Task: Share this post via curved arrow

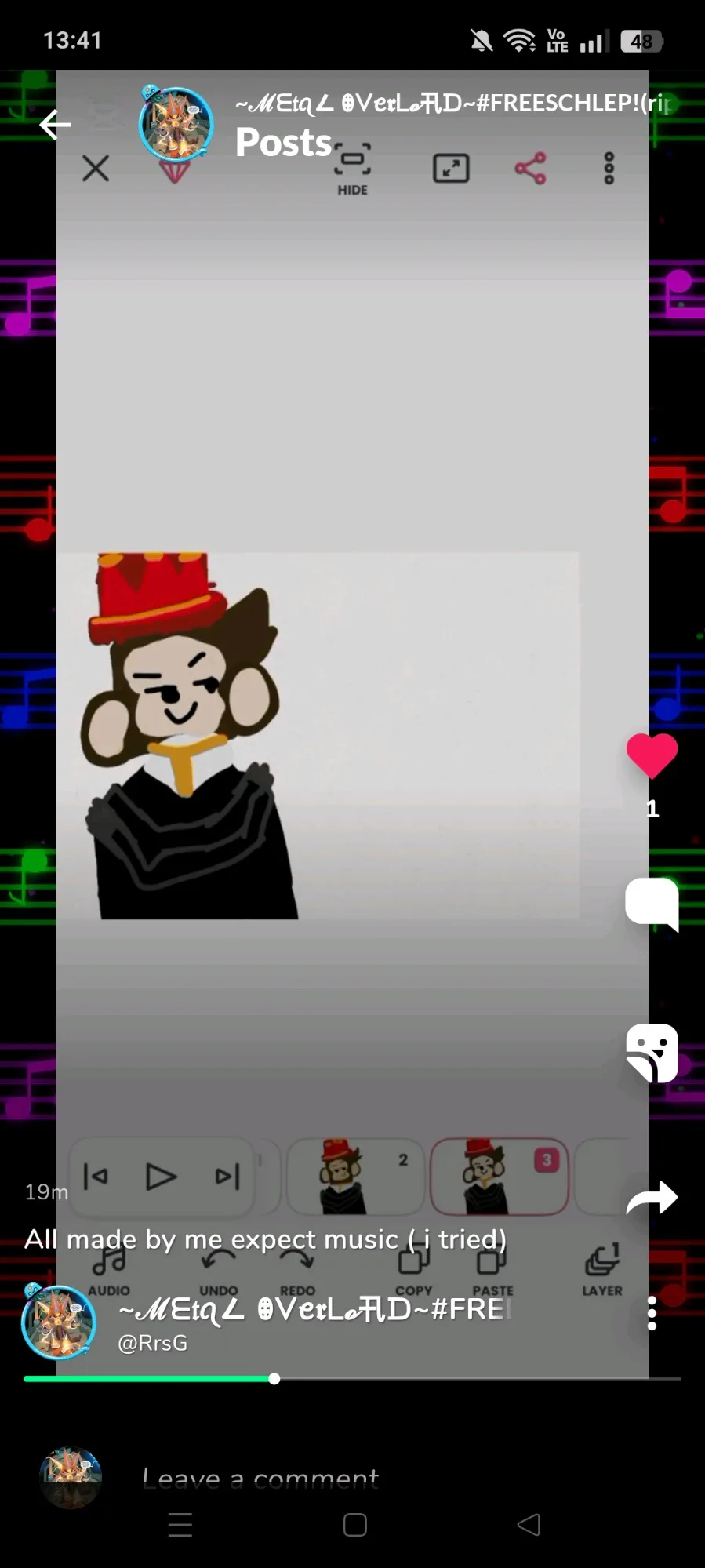Action: click(x=652, y=1197)
